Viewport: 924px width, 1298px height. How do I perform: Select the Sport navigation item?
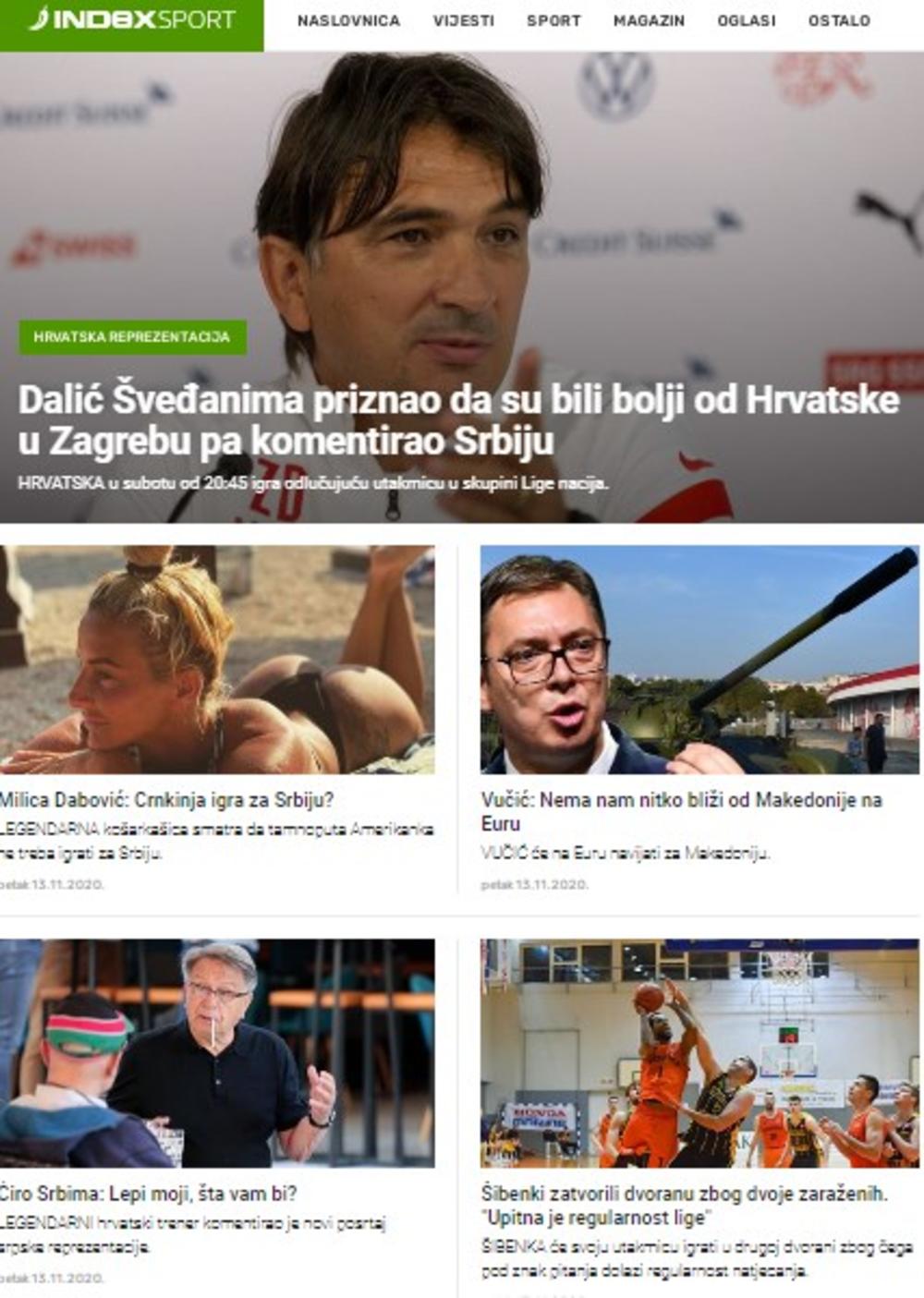click(553, 20)
